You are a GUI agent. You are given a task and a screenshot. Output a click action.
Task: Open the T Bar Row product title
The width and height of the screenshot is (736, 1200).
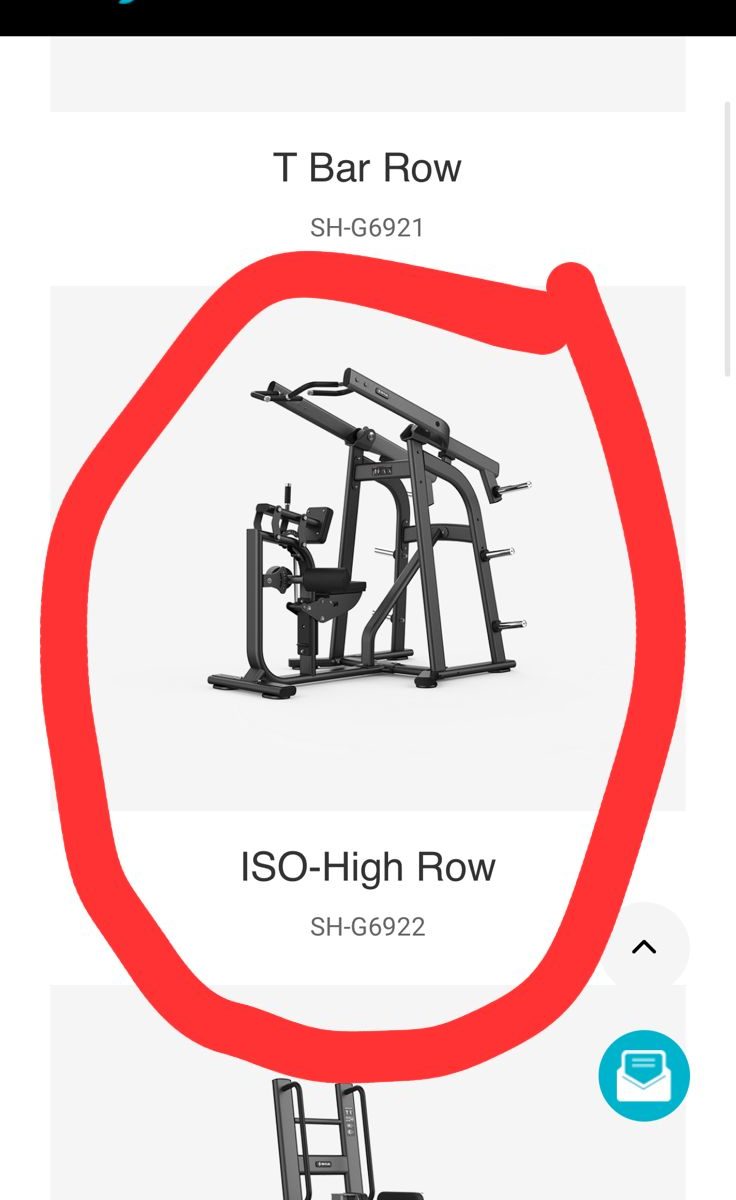(x=367, y=167)
